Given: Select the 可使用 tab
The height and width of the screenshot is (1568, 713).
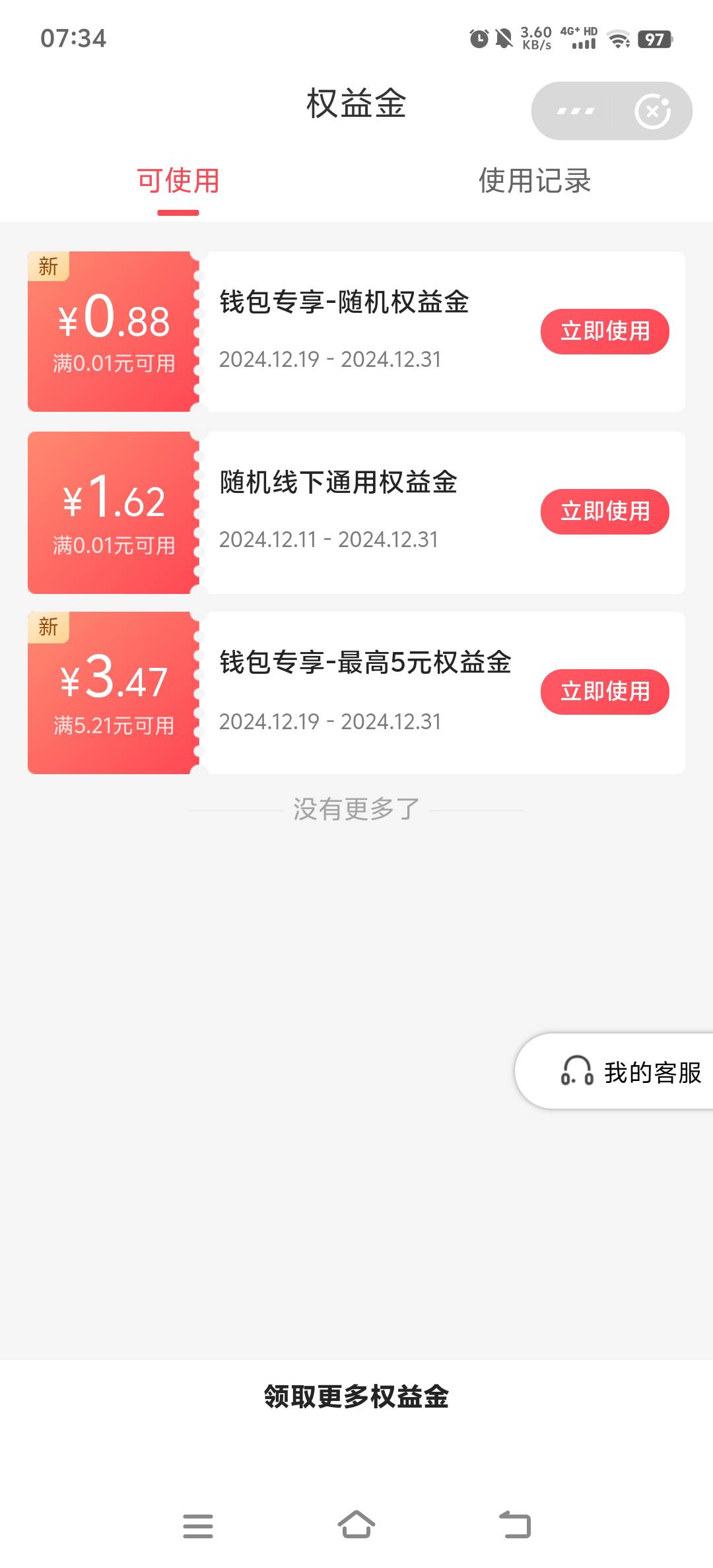Looking at the screenshot, I should (x=178, y=181).
